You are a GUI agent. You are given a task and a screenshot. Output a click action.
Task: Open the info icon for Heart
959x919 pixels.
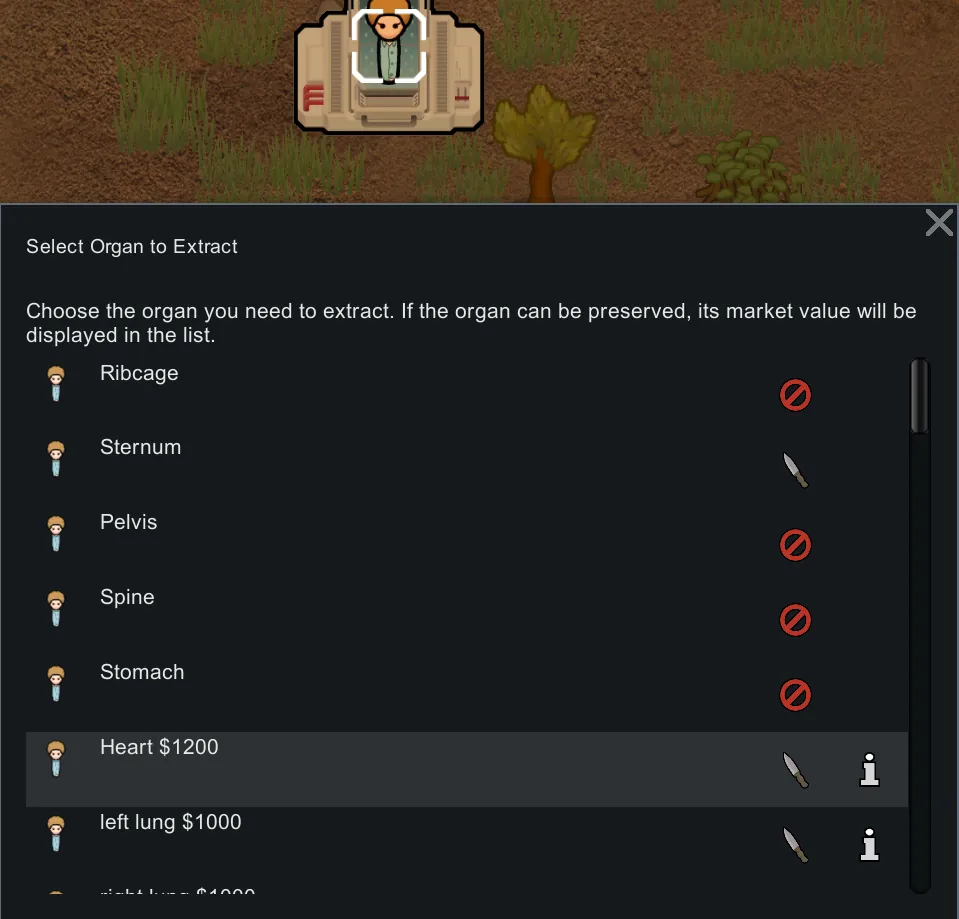(869, 770)
